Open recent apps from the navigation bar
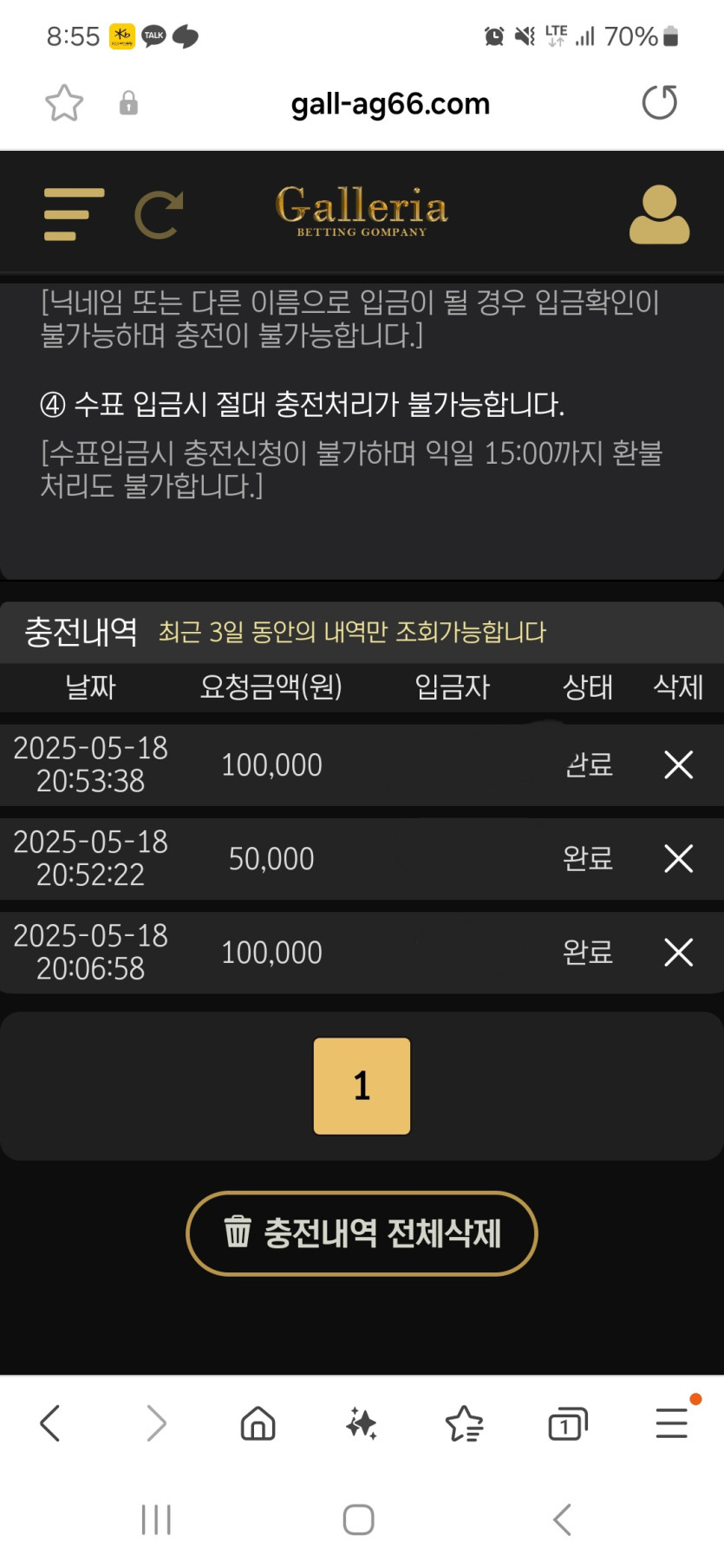Image resolution: width=724 pixels, height=1568 pixels. coord(156,1519)
